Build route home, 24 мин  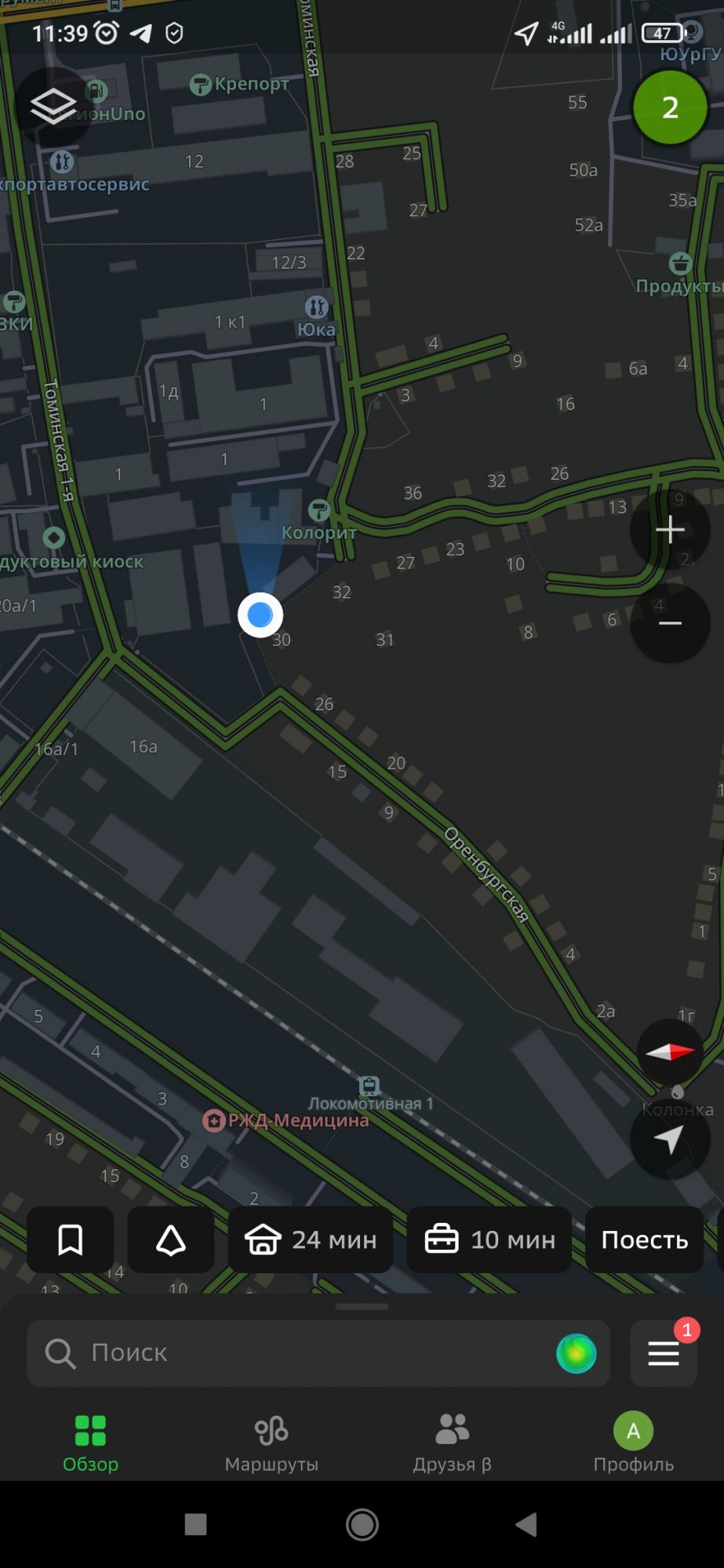click(x=311, y=1240)
